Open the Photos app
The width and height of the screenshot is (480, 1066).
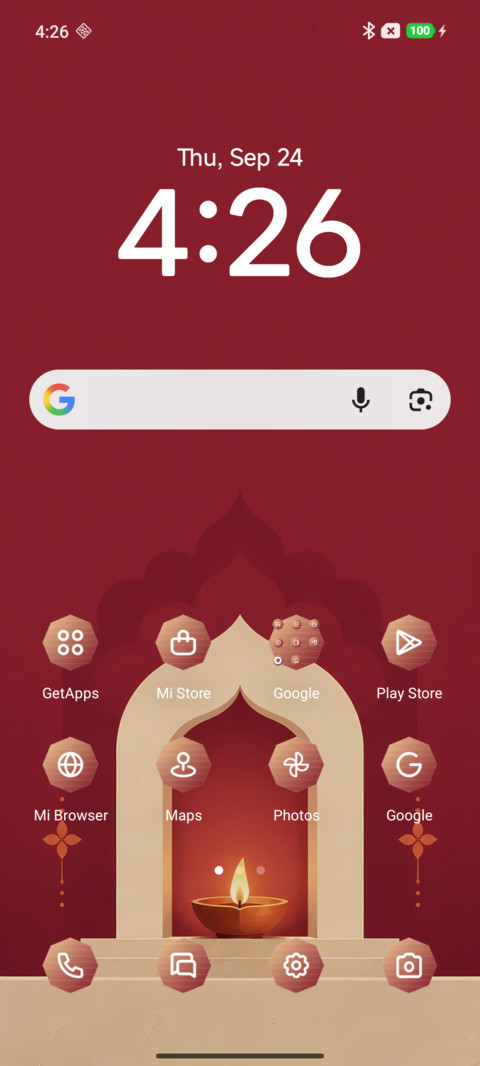point(296,765)
